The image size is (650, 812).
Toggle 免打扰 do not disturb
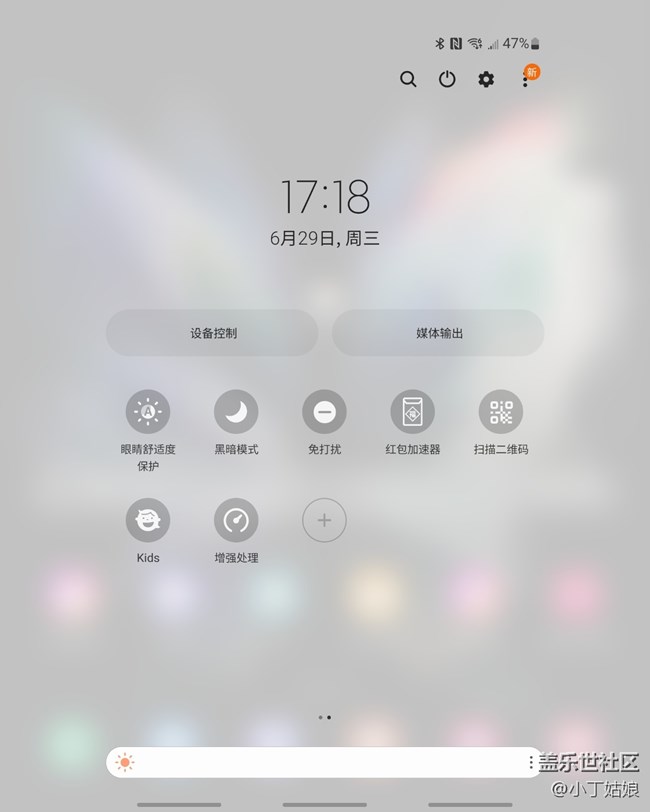tap(324, 411)
